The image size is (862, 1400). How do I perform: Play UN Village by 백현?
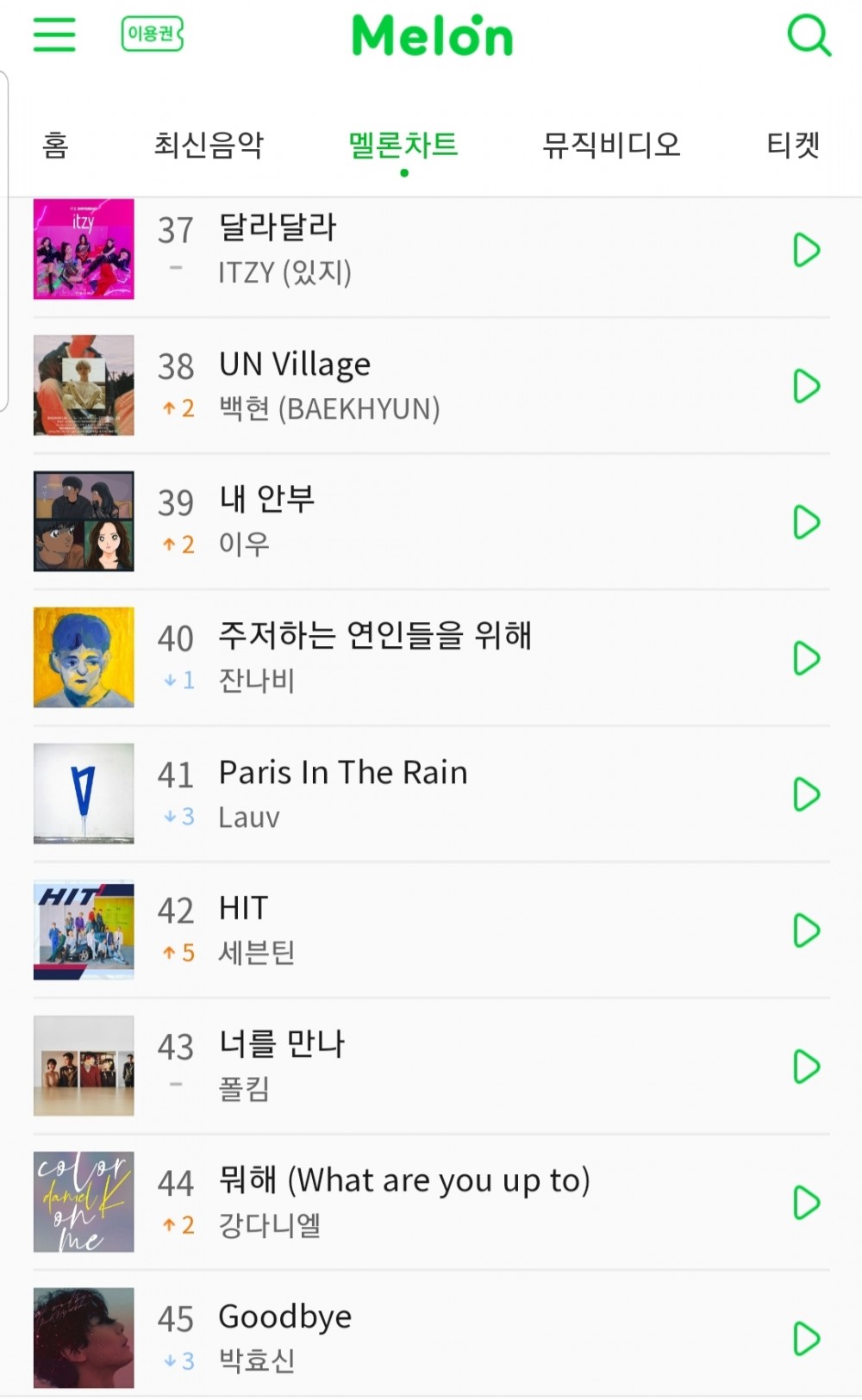coord(806,386)
